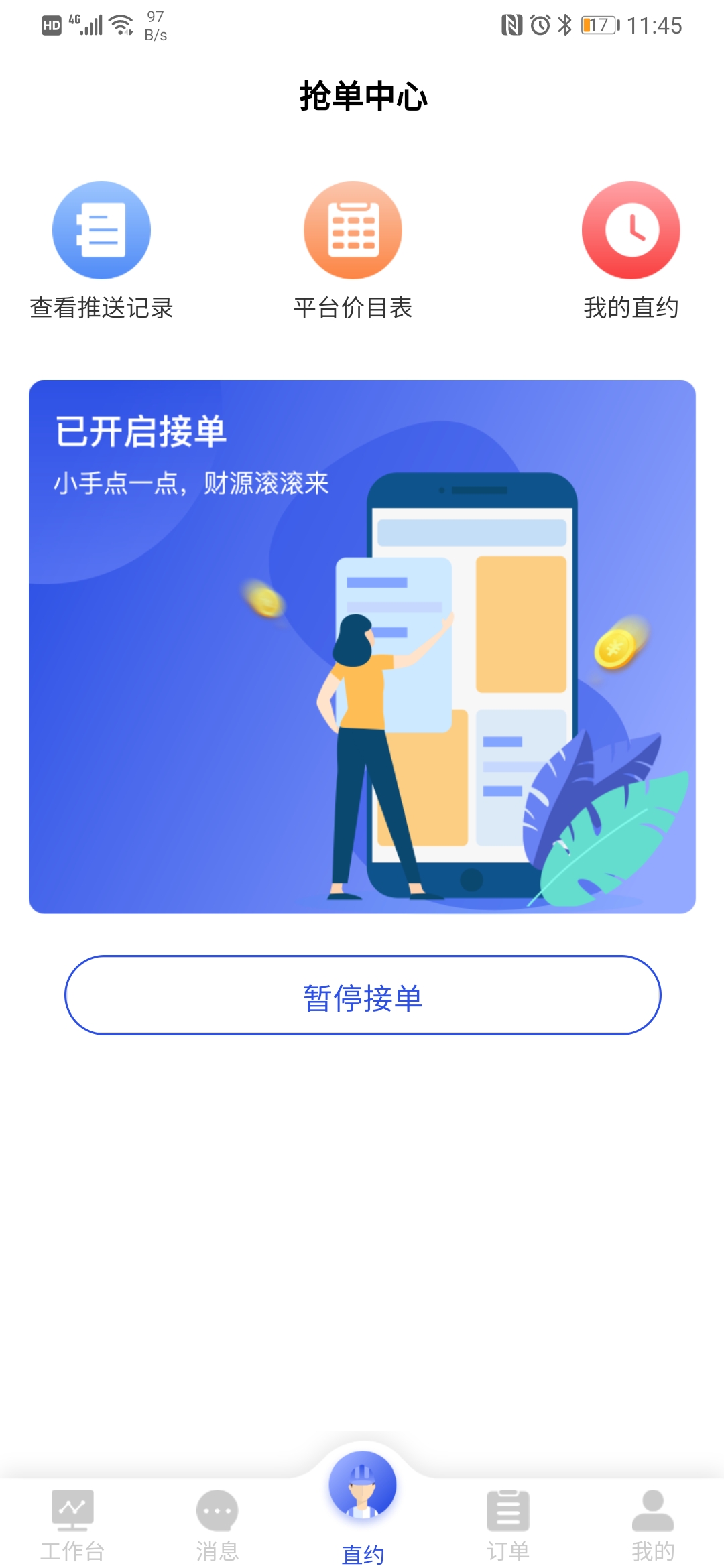The width and height of the screenshot is (724, 1568).
Task: Tap the blue calendar icon above 平台价目表
Action: click(353, 229)
